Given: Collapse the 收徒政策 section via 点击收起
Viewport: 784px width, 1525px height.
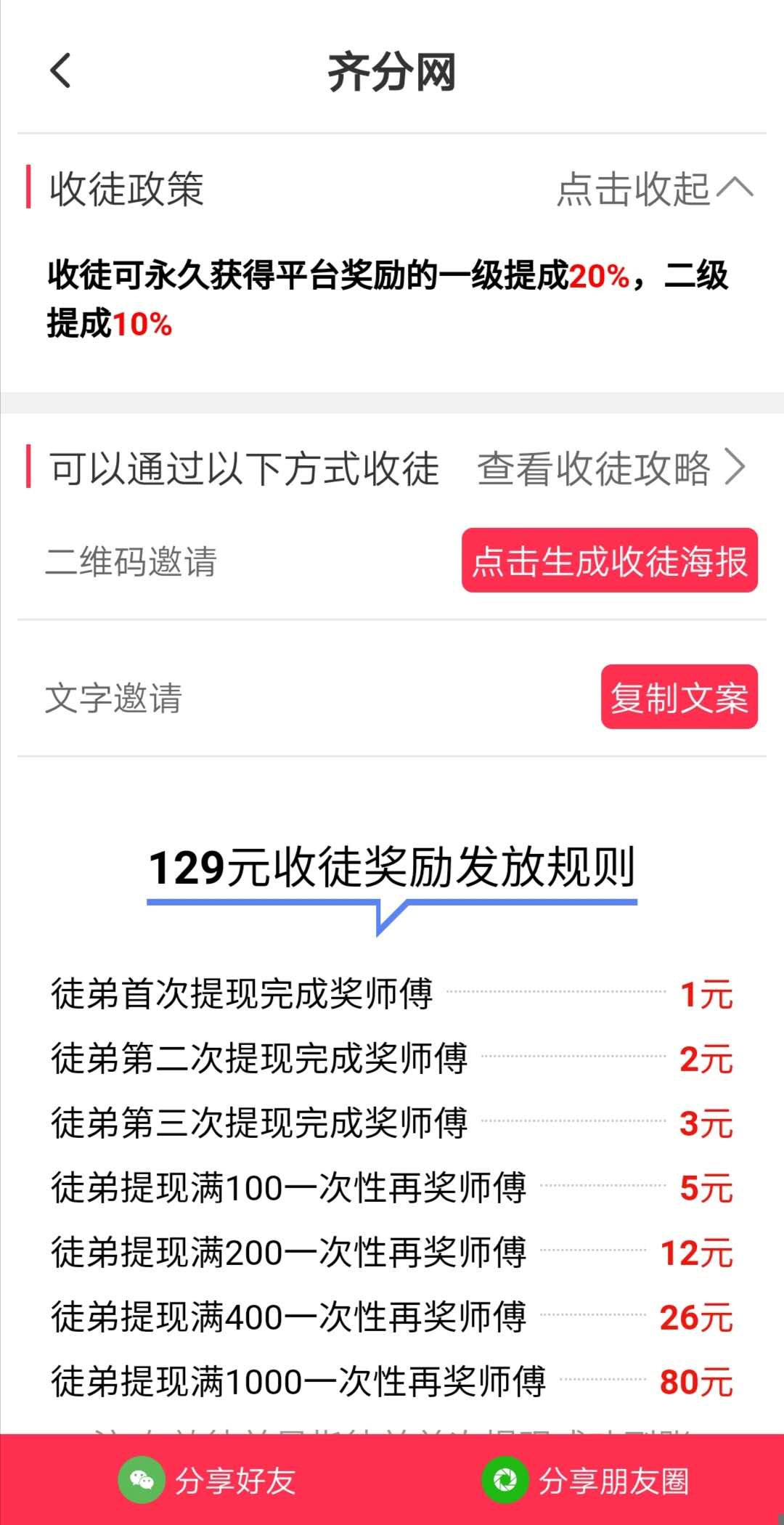Looking at the screenshot, I should tap(656, 189).
